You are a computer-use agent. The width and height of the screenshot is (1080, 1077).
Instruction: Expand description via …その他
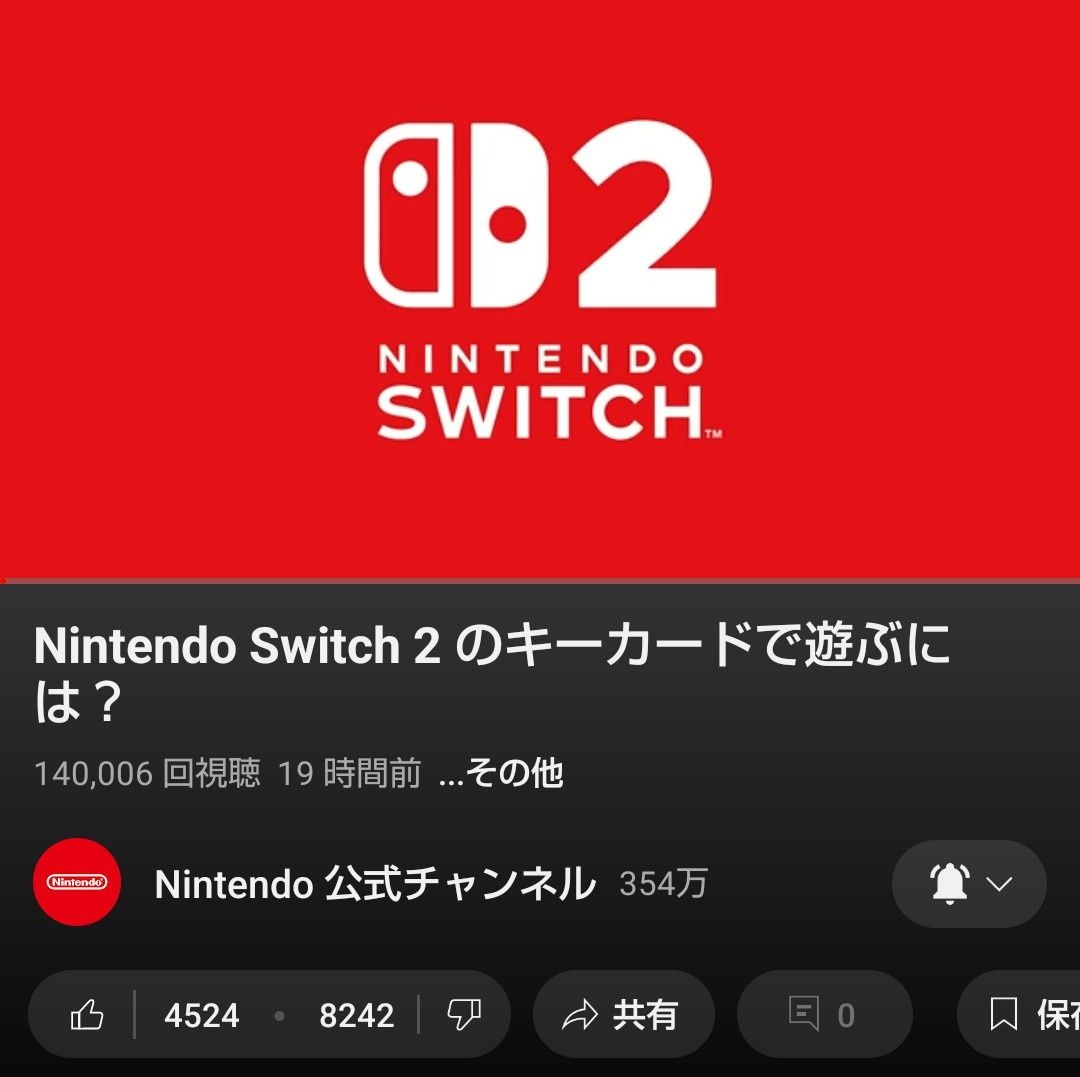(501, 773)
